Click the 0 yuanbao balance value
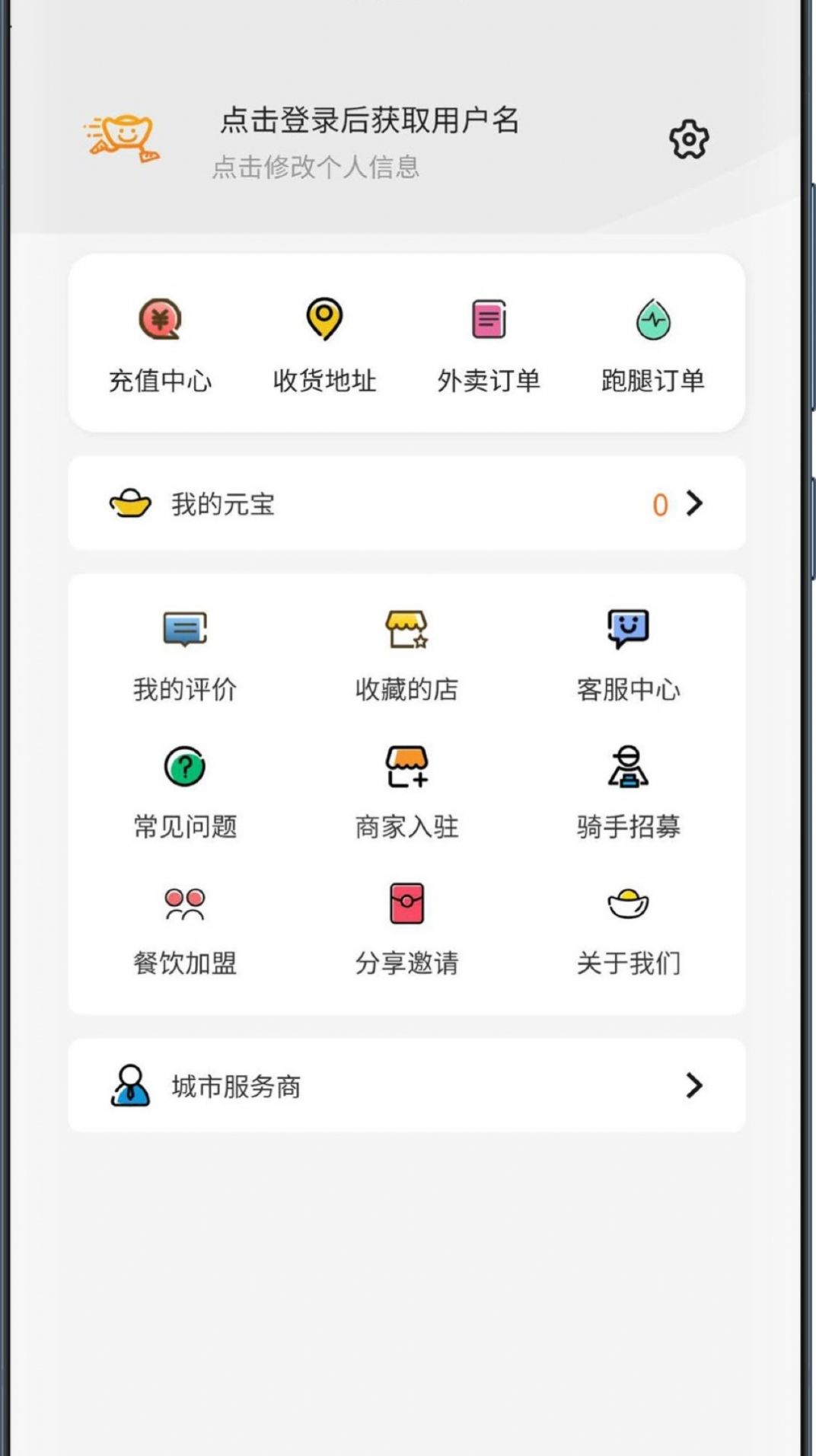The width and height of the screenshot is (816, 1456). click(659, 503)
